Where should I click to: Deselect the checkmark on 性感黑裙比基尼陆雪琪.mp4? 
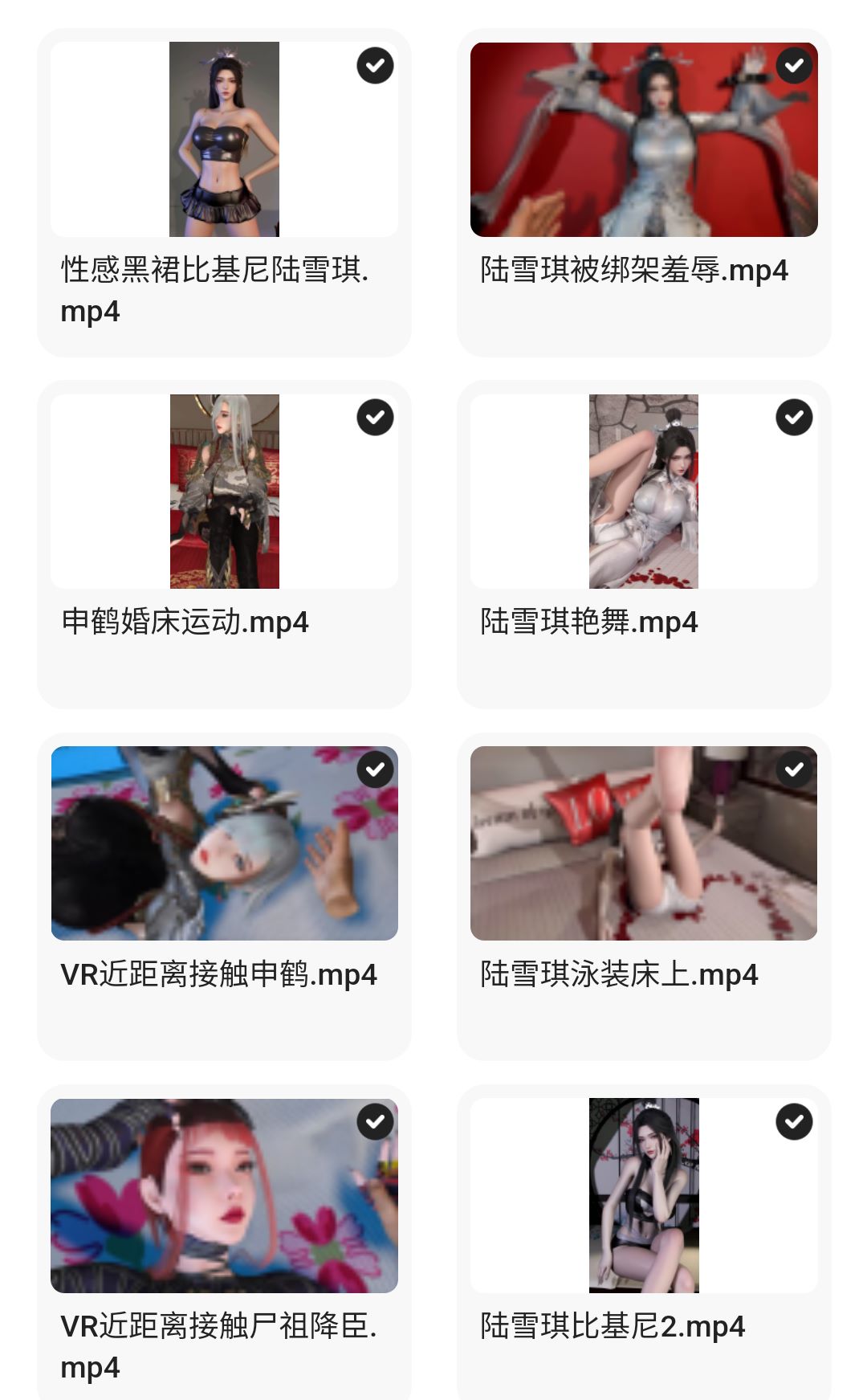(x=374, y=65)
